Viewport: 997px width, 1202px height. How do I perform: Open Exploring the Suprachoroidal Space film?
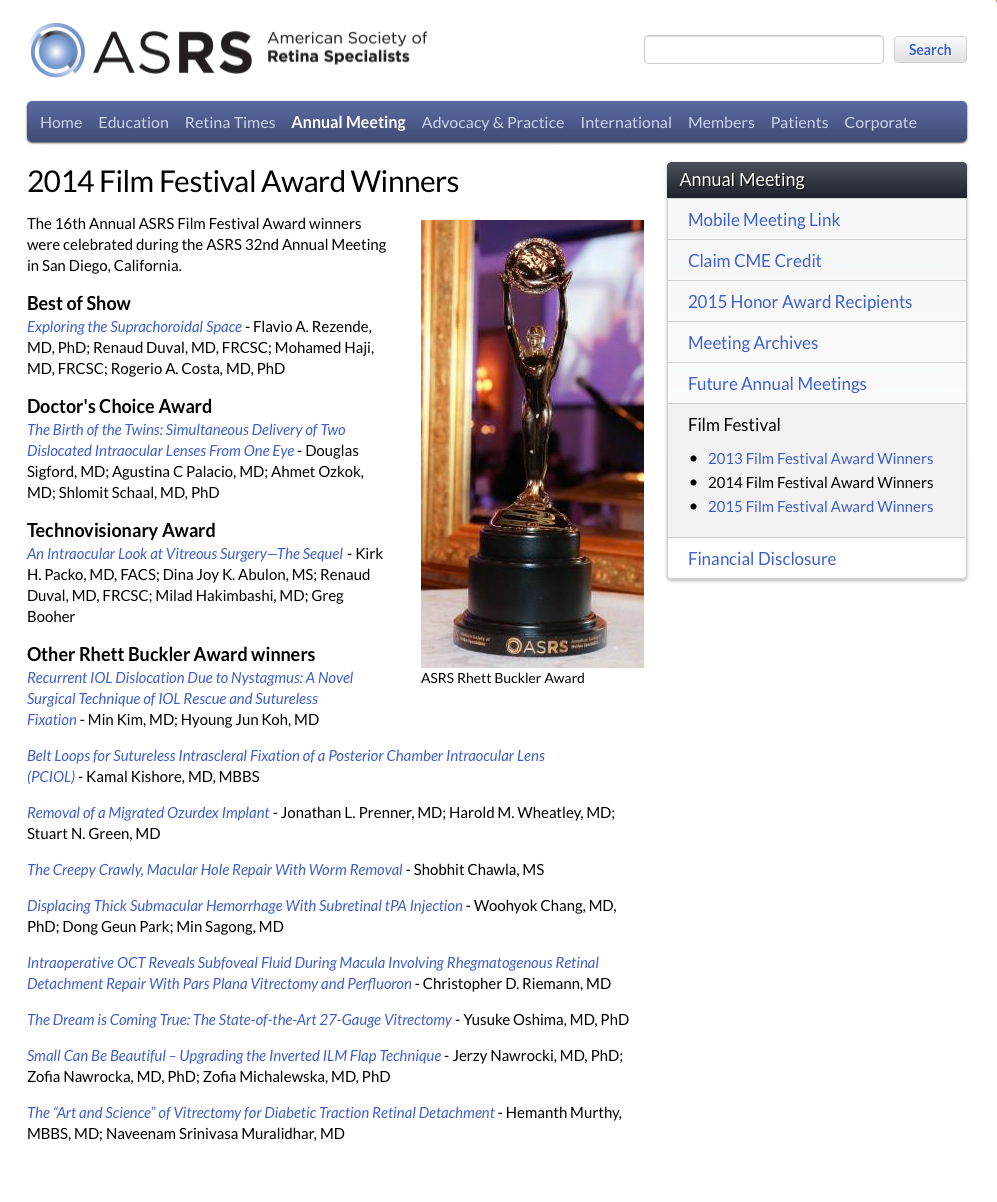coord(134,326)
